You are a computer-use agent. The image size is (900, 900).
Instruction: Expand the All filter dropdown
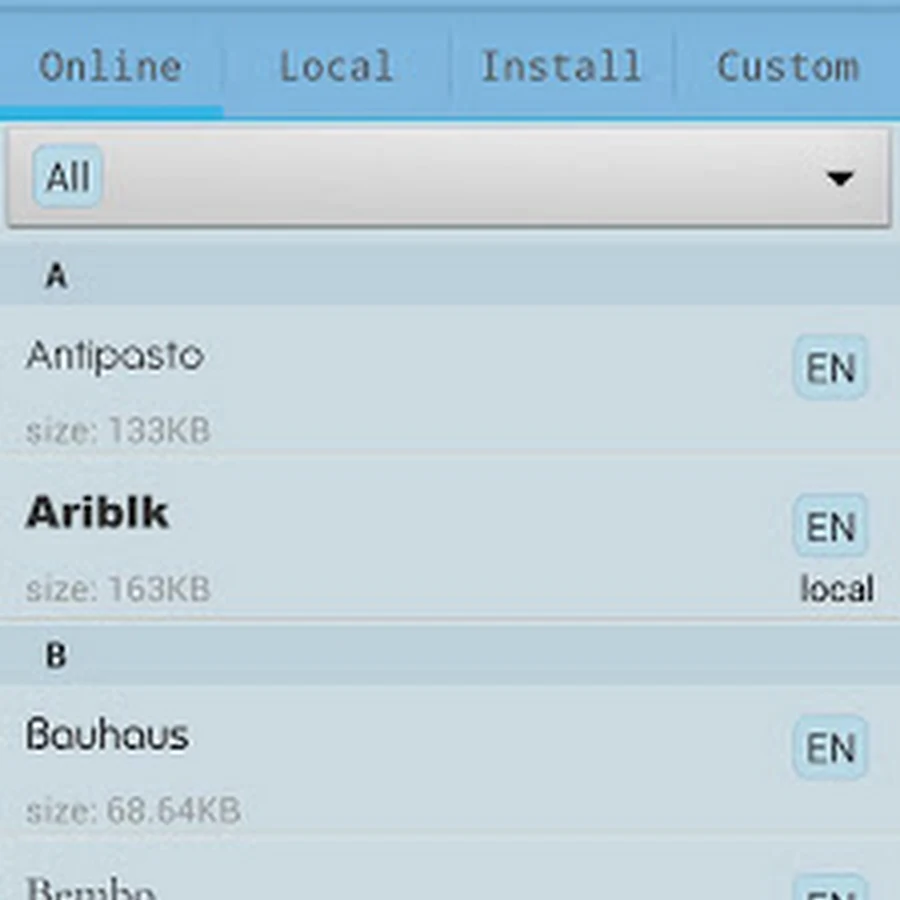click(448, 178)
